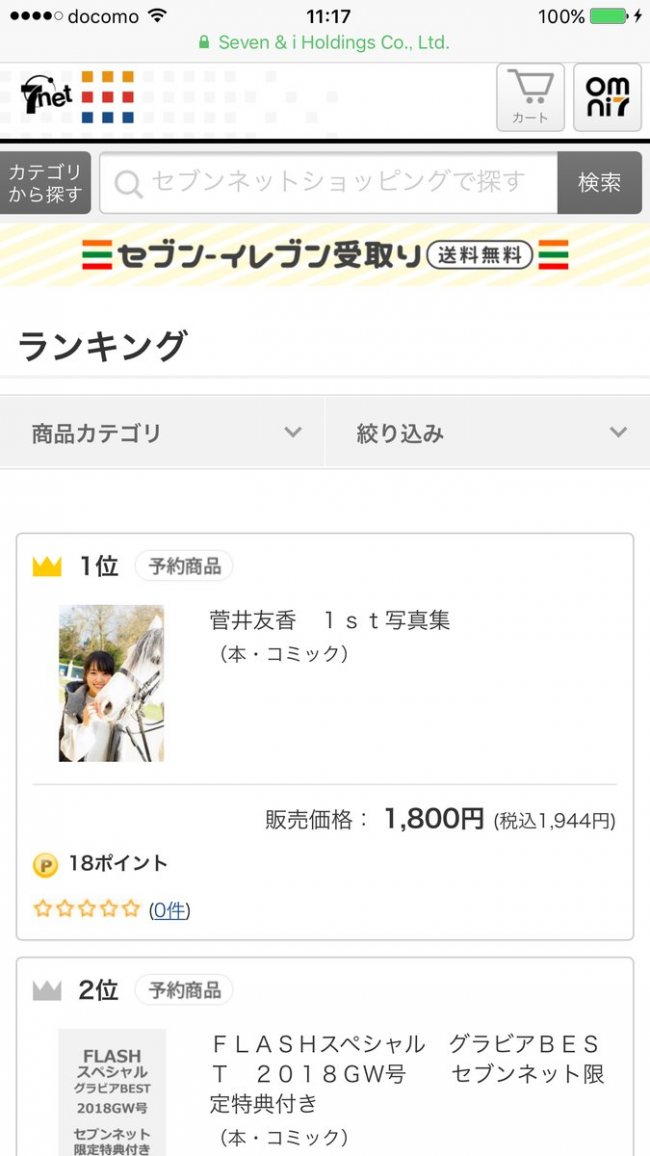Expand the 商品カテゴリ dropdown
This screenshot has width=650, height=1156.
tap(162, 433)
